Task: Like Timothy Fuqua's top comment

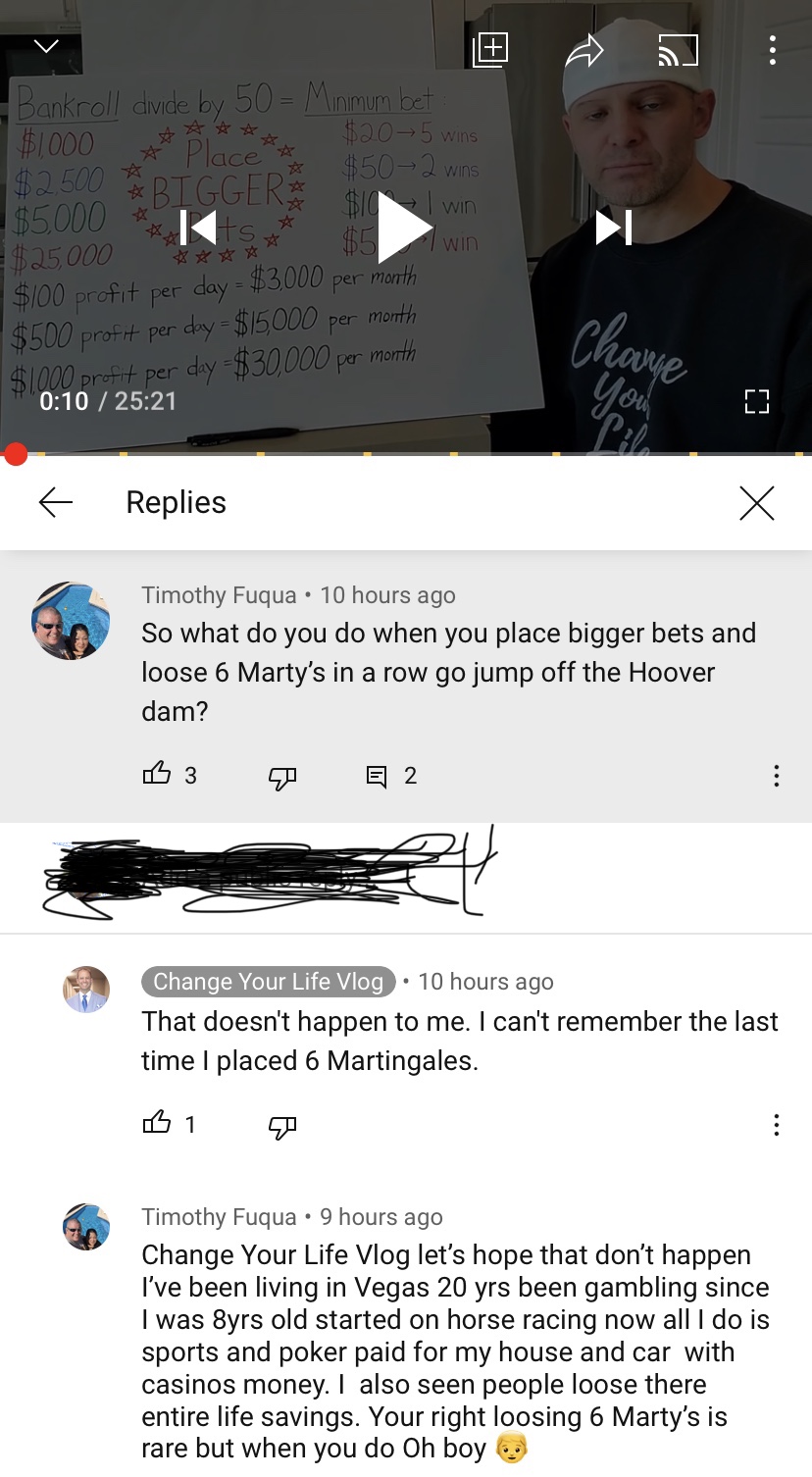Action: tap(157, 775)
